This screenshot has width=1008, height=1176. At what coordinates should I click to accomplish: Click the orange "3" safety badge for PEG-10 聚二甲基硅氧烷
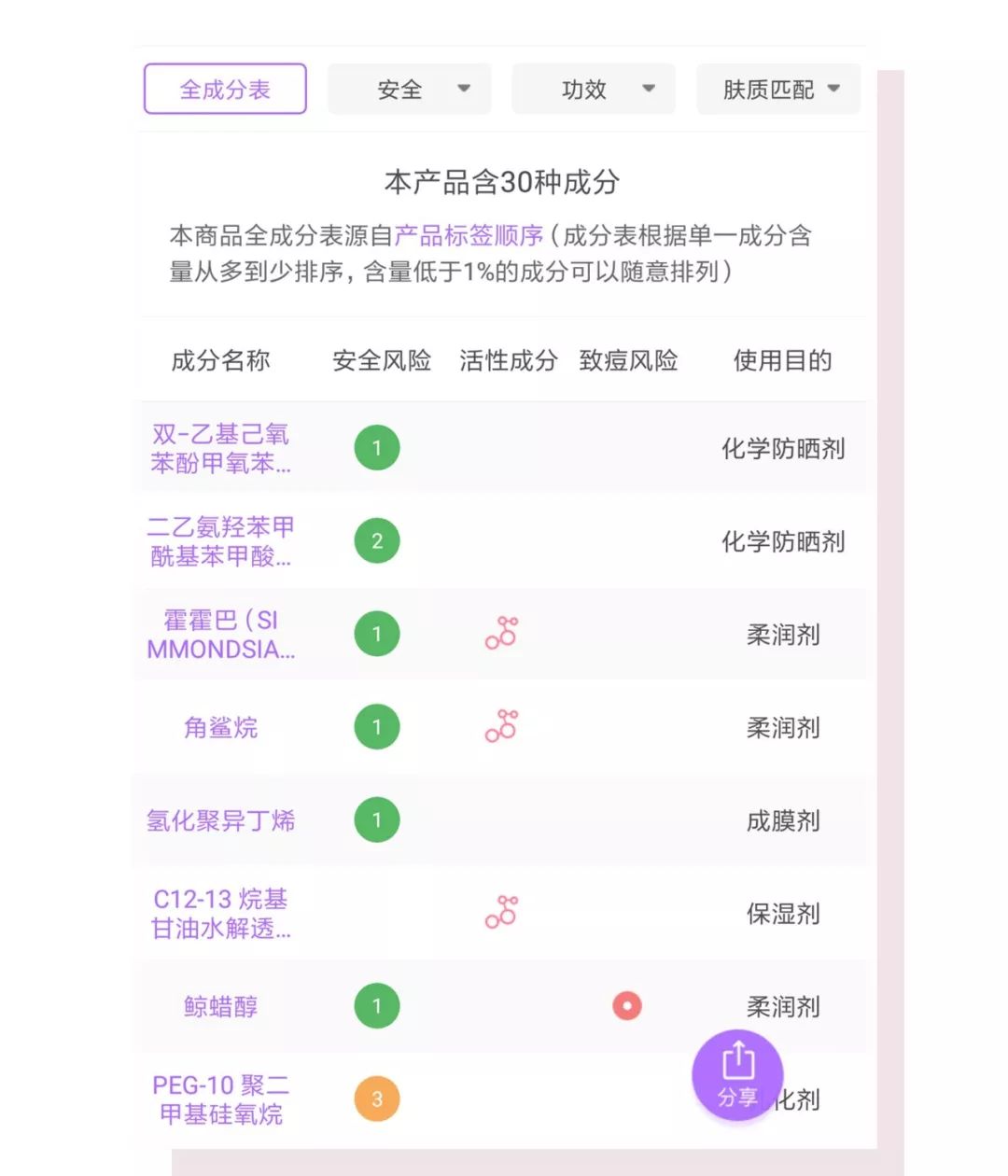(x=377, y=1099)
